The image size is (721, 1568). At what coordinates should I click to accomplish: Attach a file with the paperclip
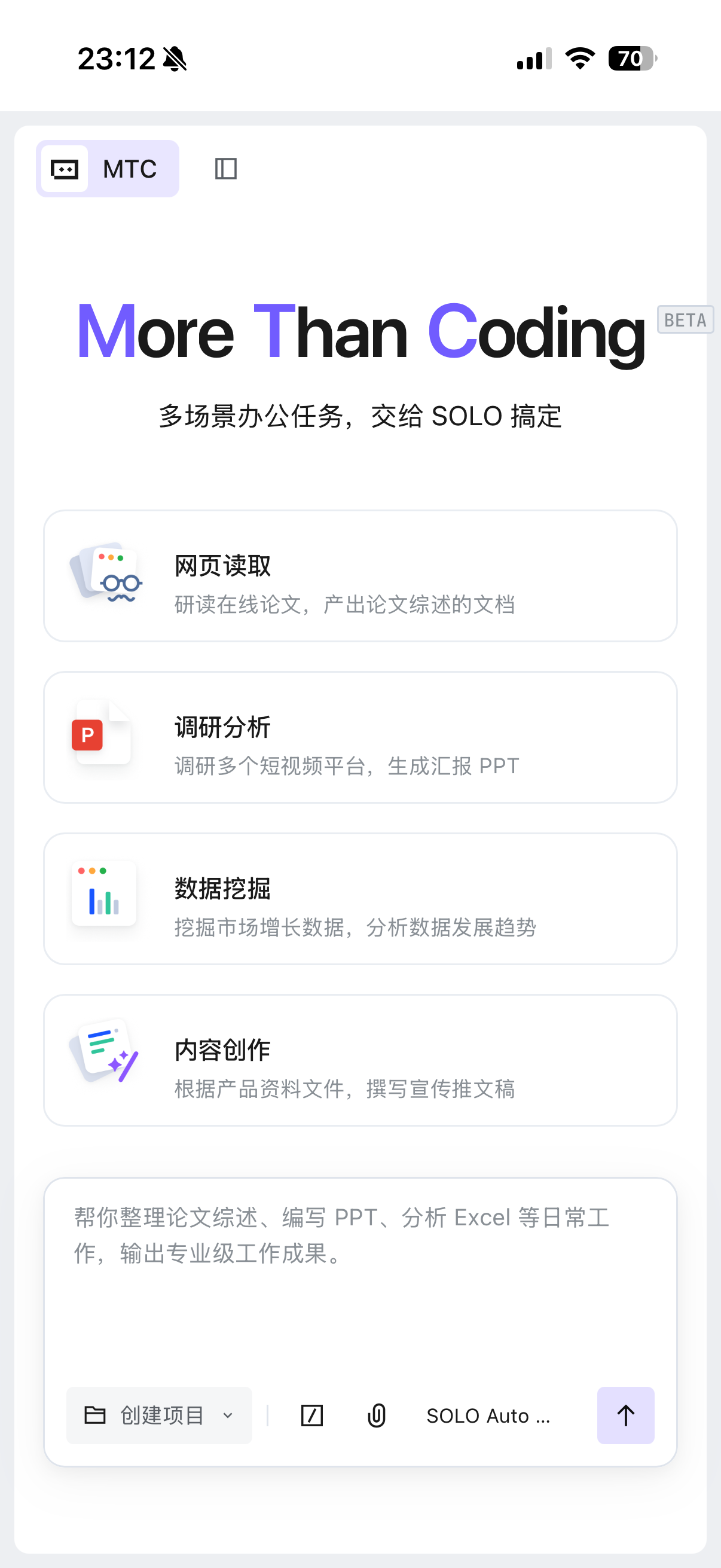[377, 1416]
